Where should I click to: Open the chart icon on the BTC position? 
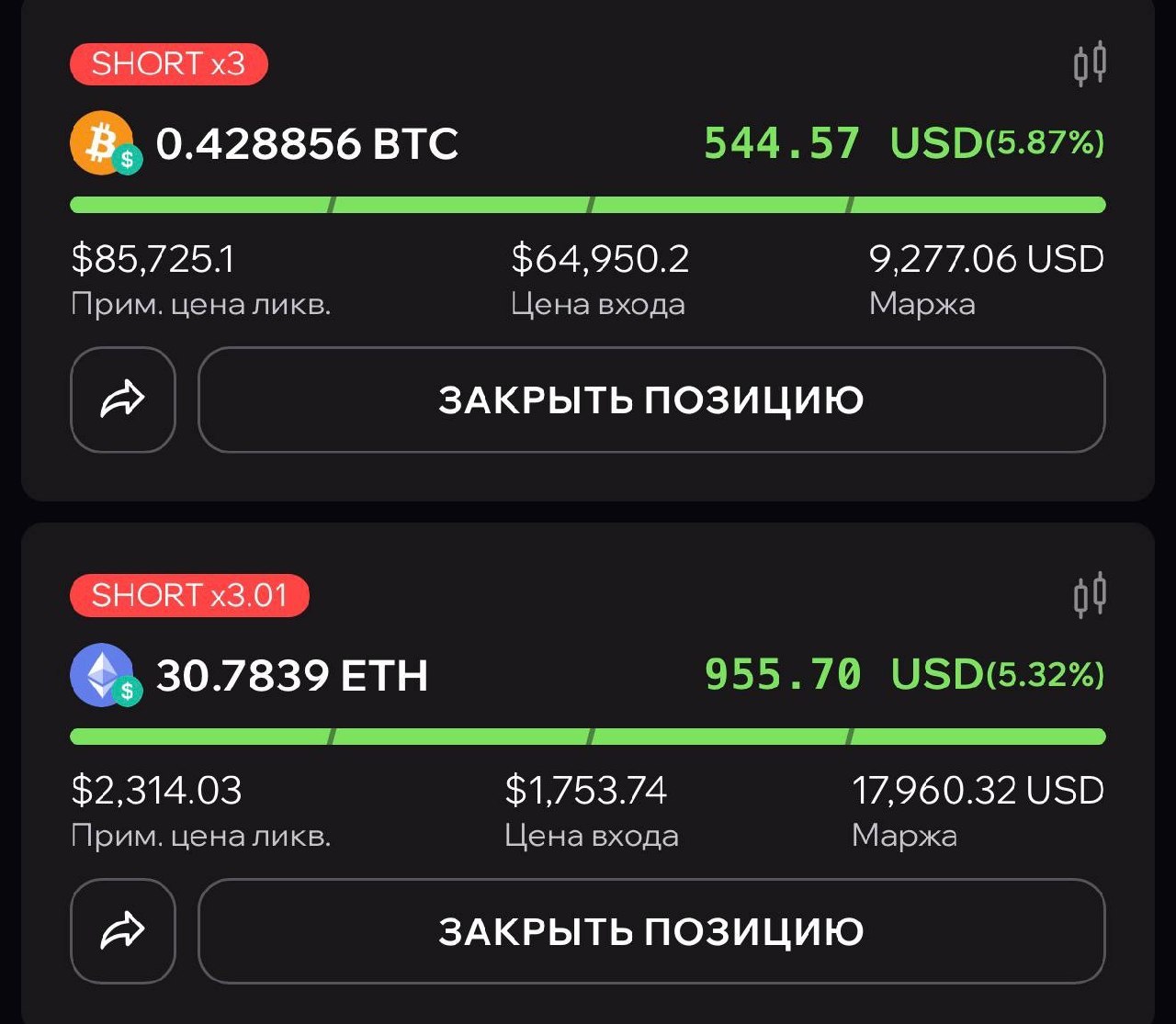1090,64
